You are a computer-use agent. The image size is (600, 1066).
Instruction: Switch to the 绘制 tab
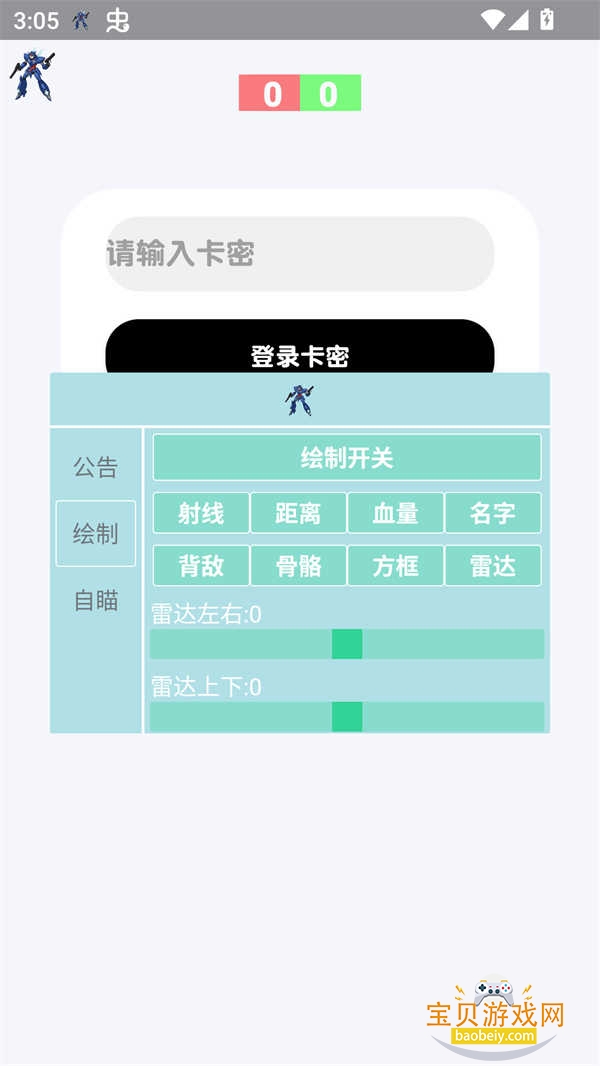96,534
